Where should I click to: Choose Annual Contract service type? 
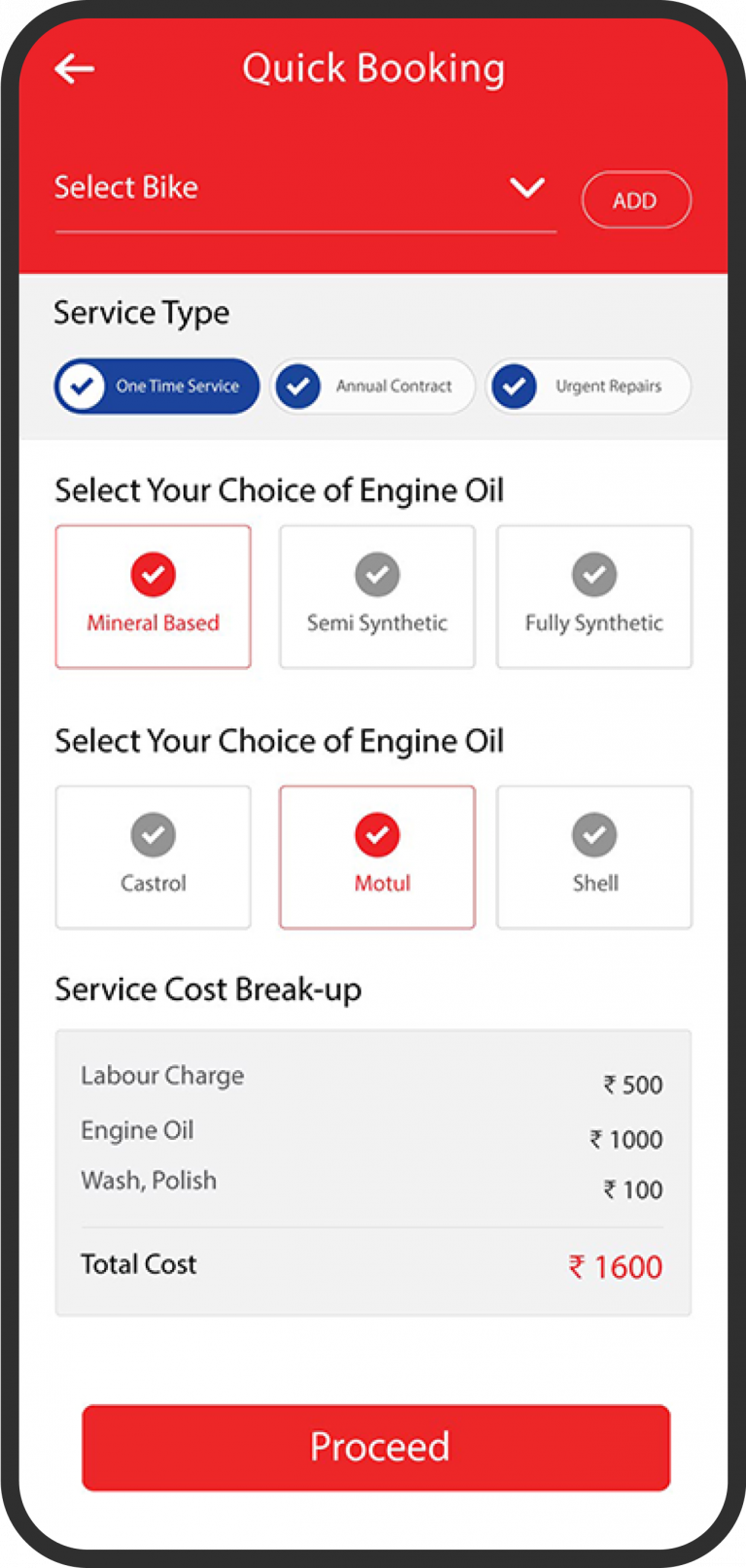pos(373,386)
